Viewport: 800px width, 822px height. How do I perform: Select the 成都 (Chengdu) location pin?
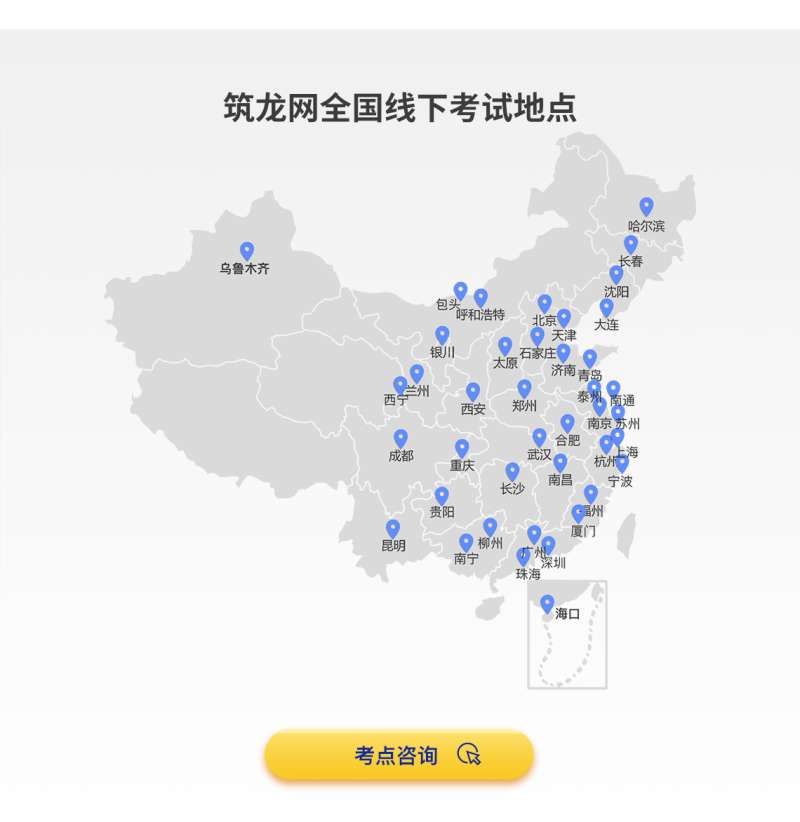400,437
